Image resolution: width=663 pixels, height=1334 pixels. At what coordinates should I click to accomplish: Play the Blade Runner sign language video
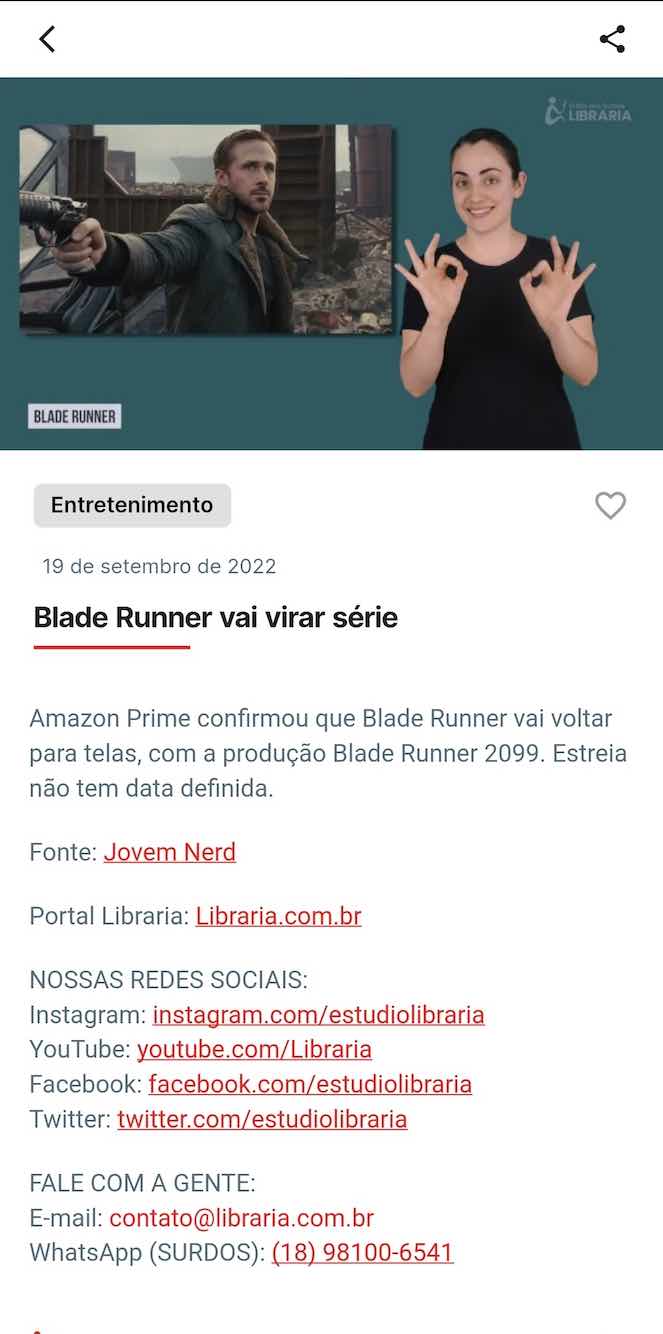(331, 264)
